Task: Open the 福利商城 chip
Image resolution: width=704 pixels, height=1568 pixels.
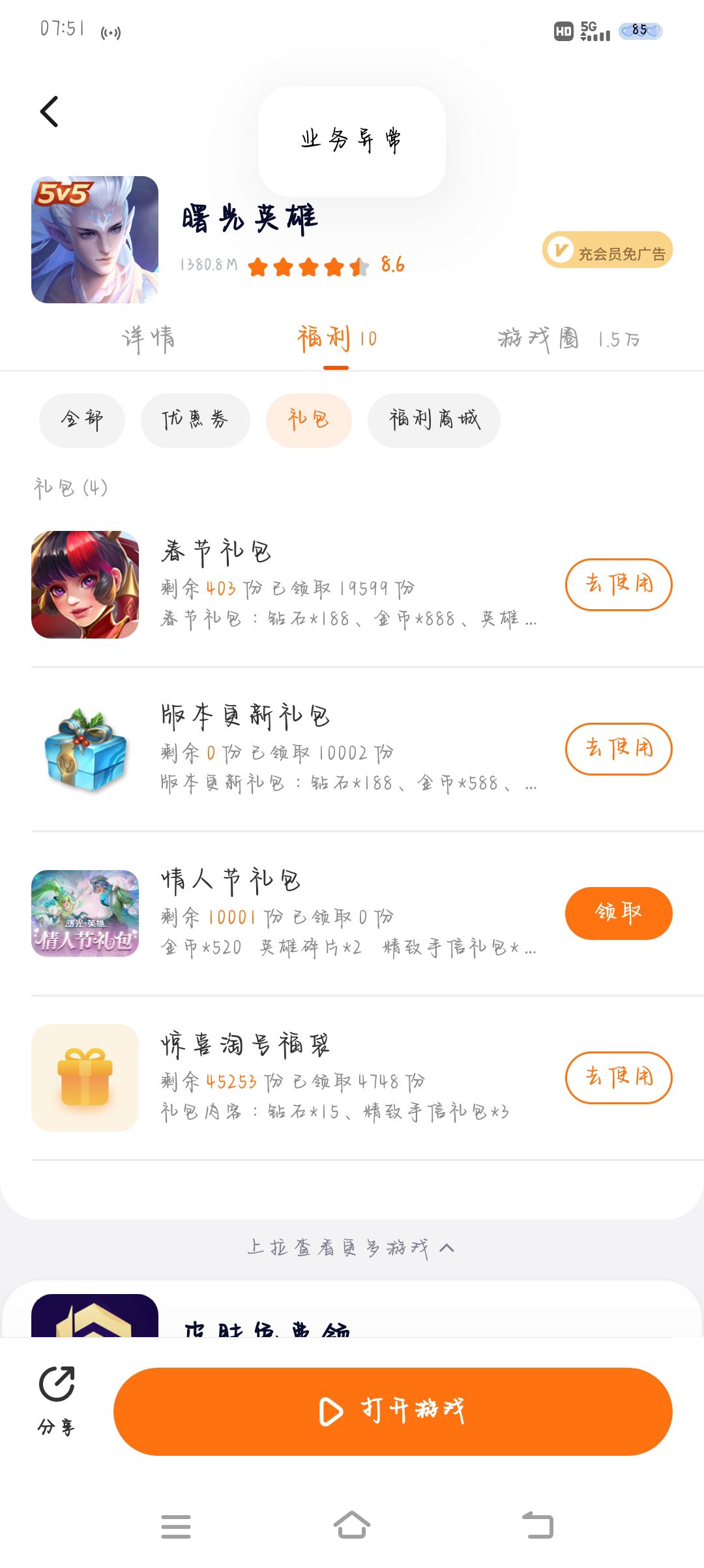Action: 433,420
